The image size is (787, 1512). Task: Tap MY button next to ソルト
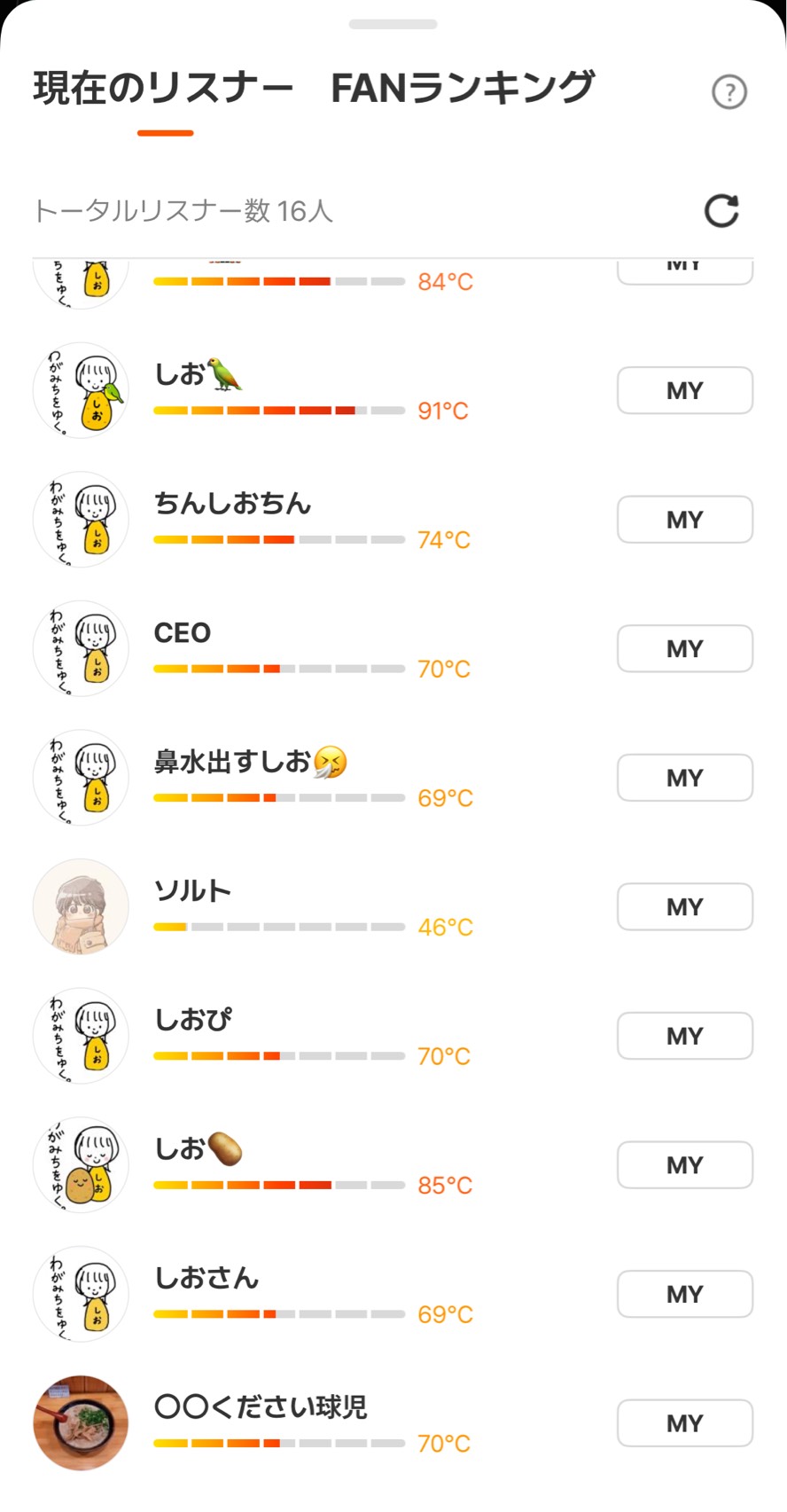click(x=684, y=907)
